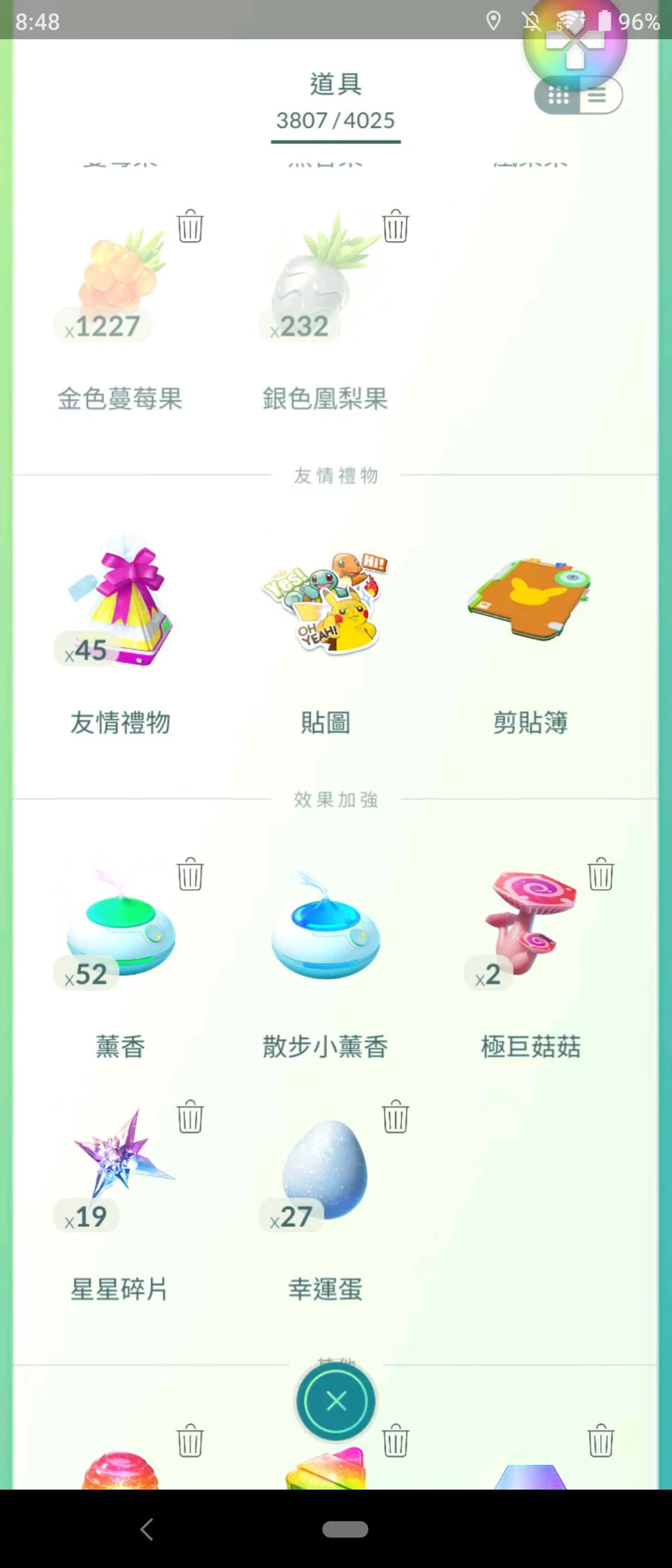Go back with system back button
Screen dimensions: 672x1568
(146, 1529)
